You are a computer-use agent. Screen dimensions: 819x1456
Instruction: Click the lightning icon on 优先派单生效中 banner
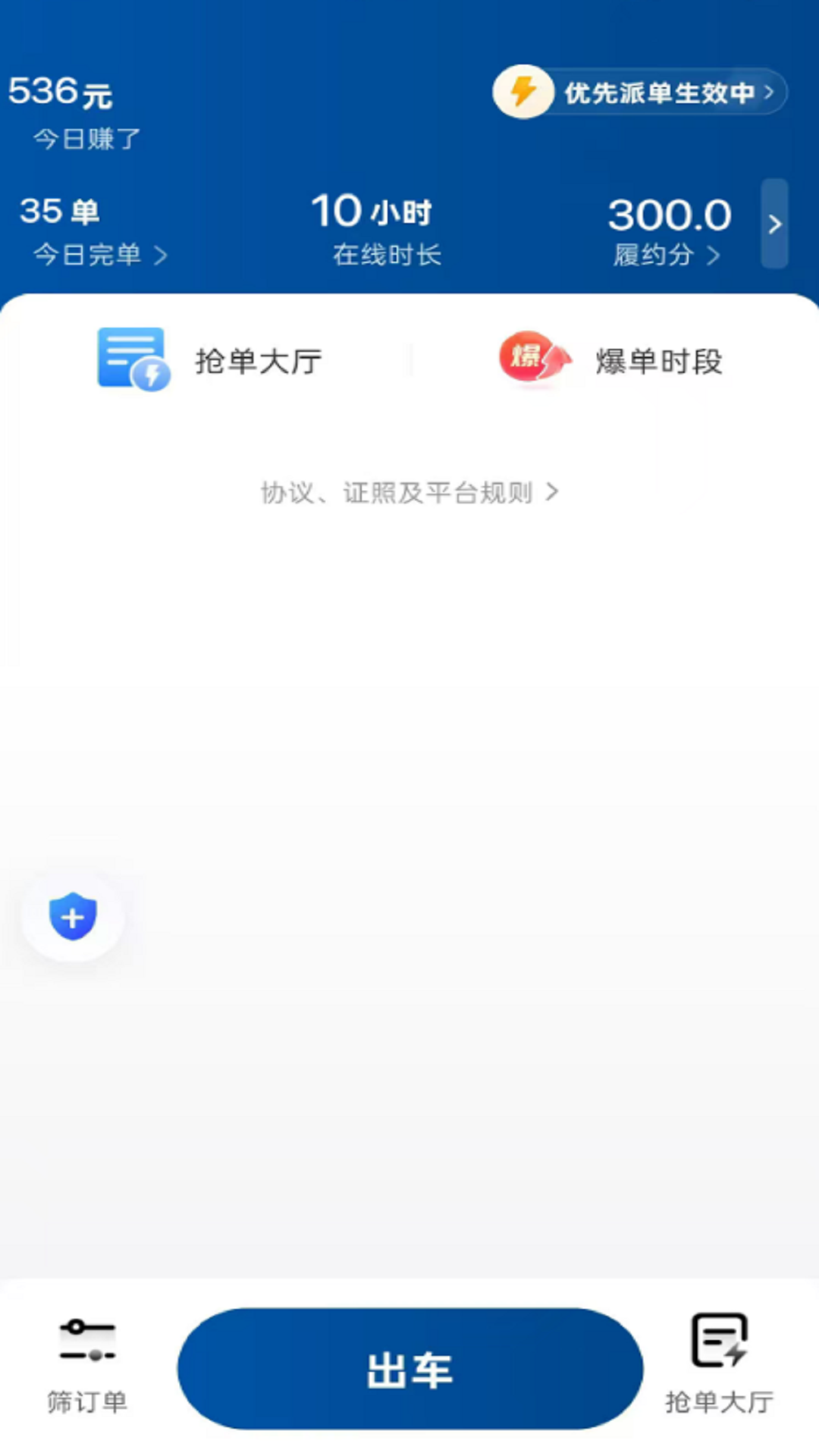coord(522,93)
